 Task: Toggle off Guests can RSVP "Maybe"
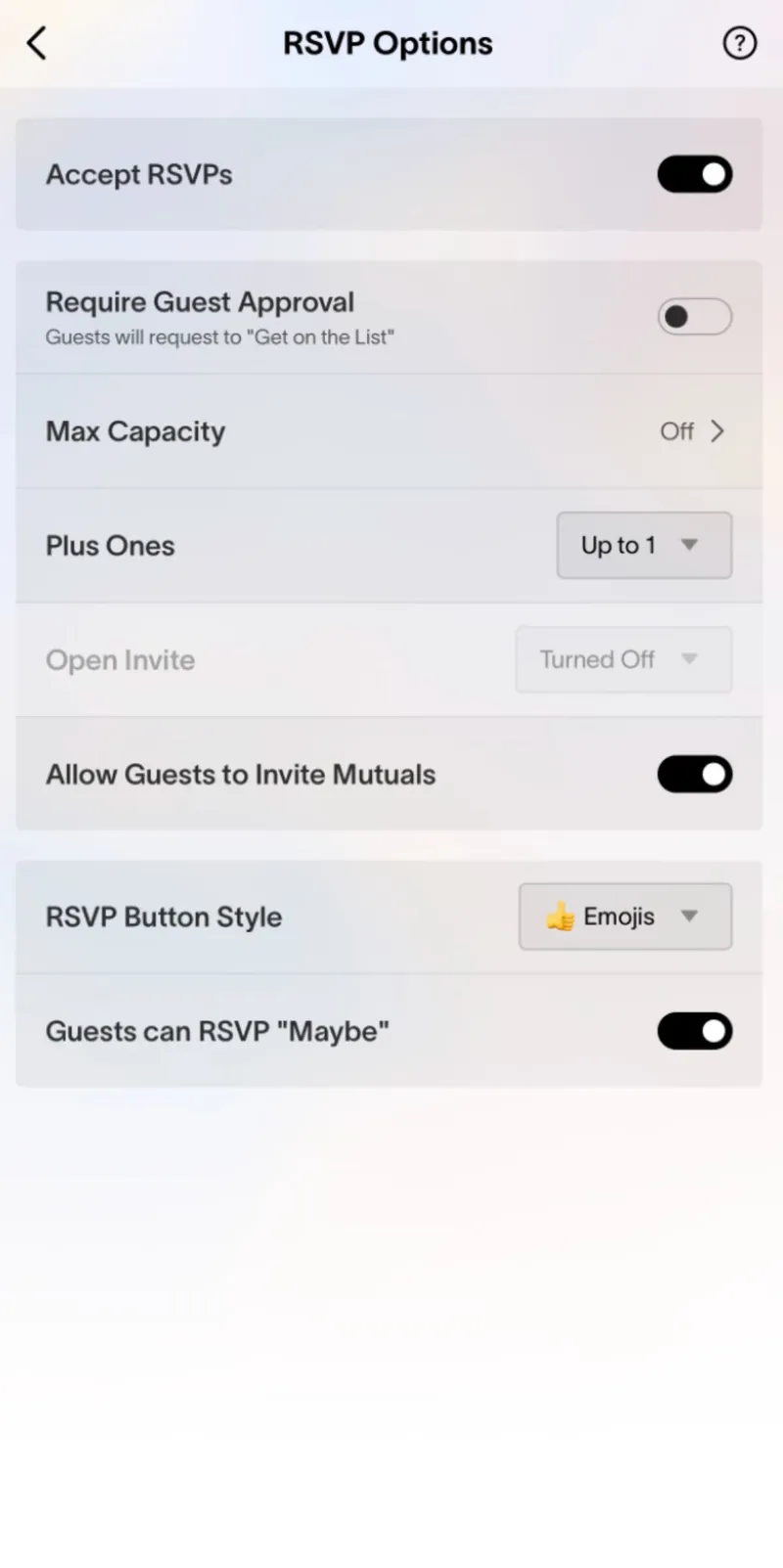(x=695, y=1031)
